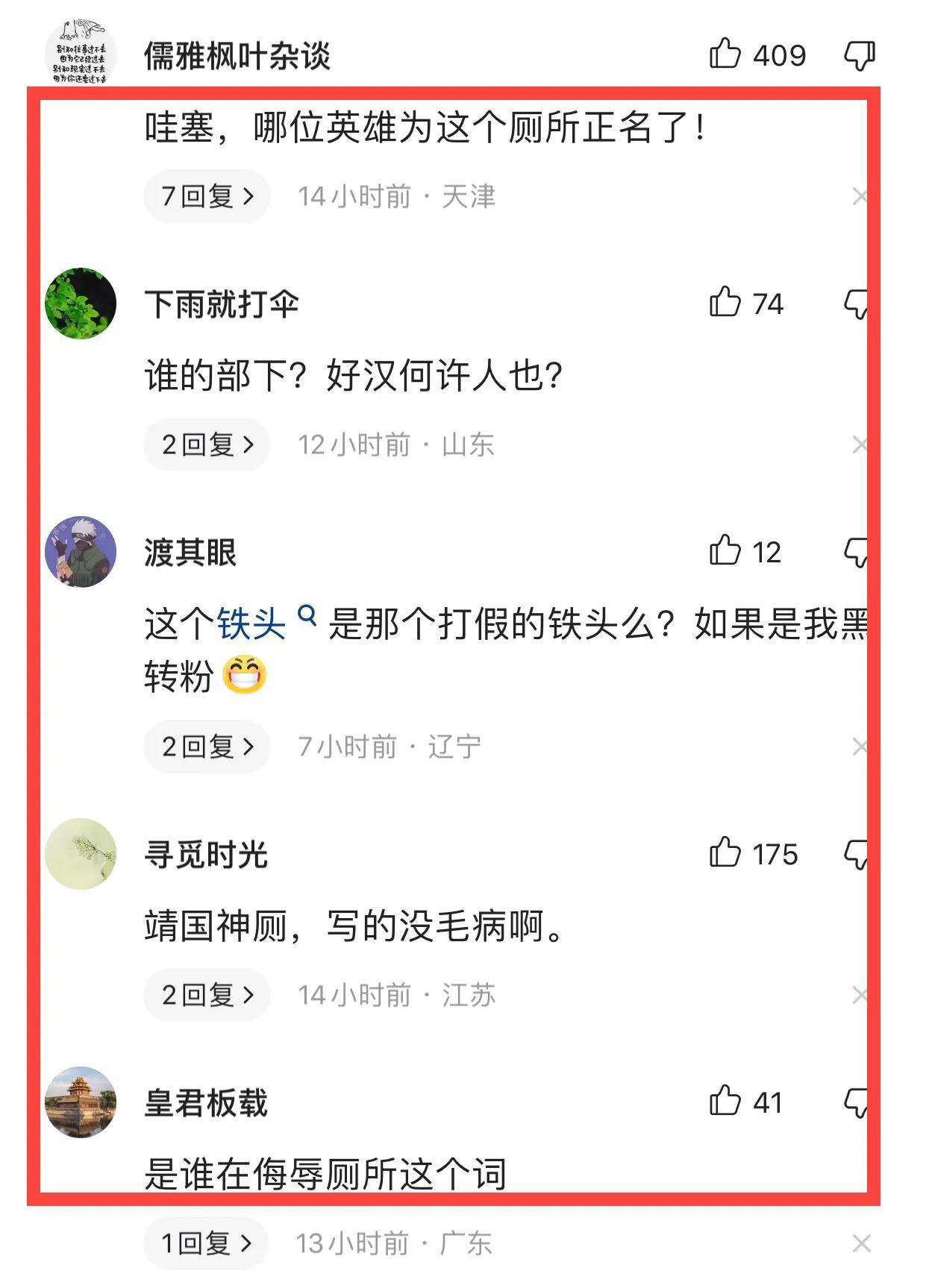Like 皇君板载's comment
926x1288 pixels.
725,1102
